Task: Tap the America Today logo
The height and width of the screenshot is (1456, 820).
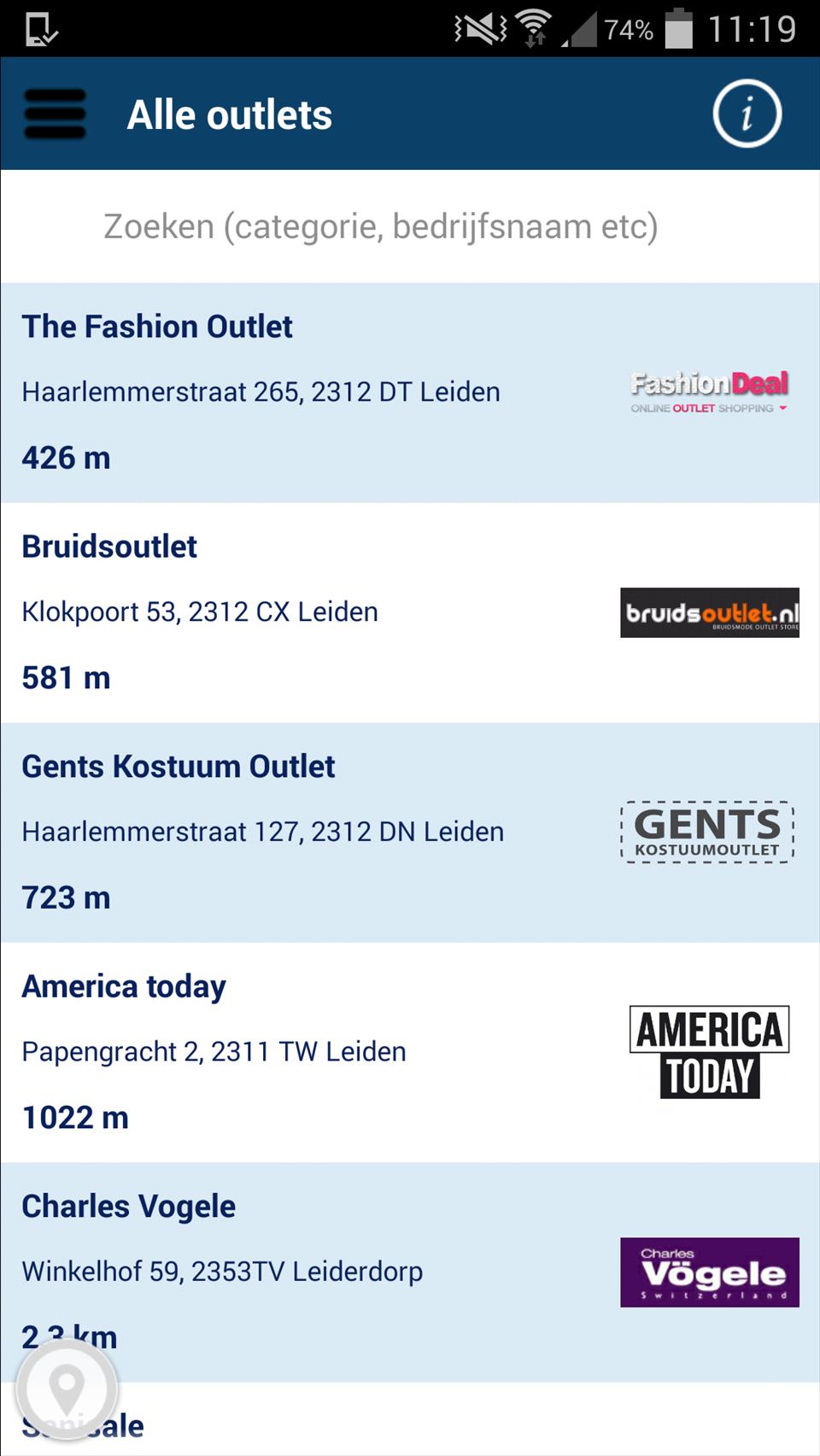Action: 709,1050
